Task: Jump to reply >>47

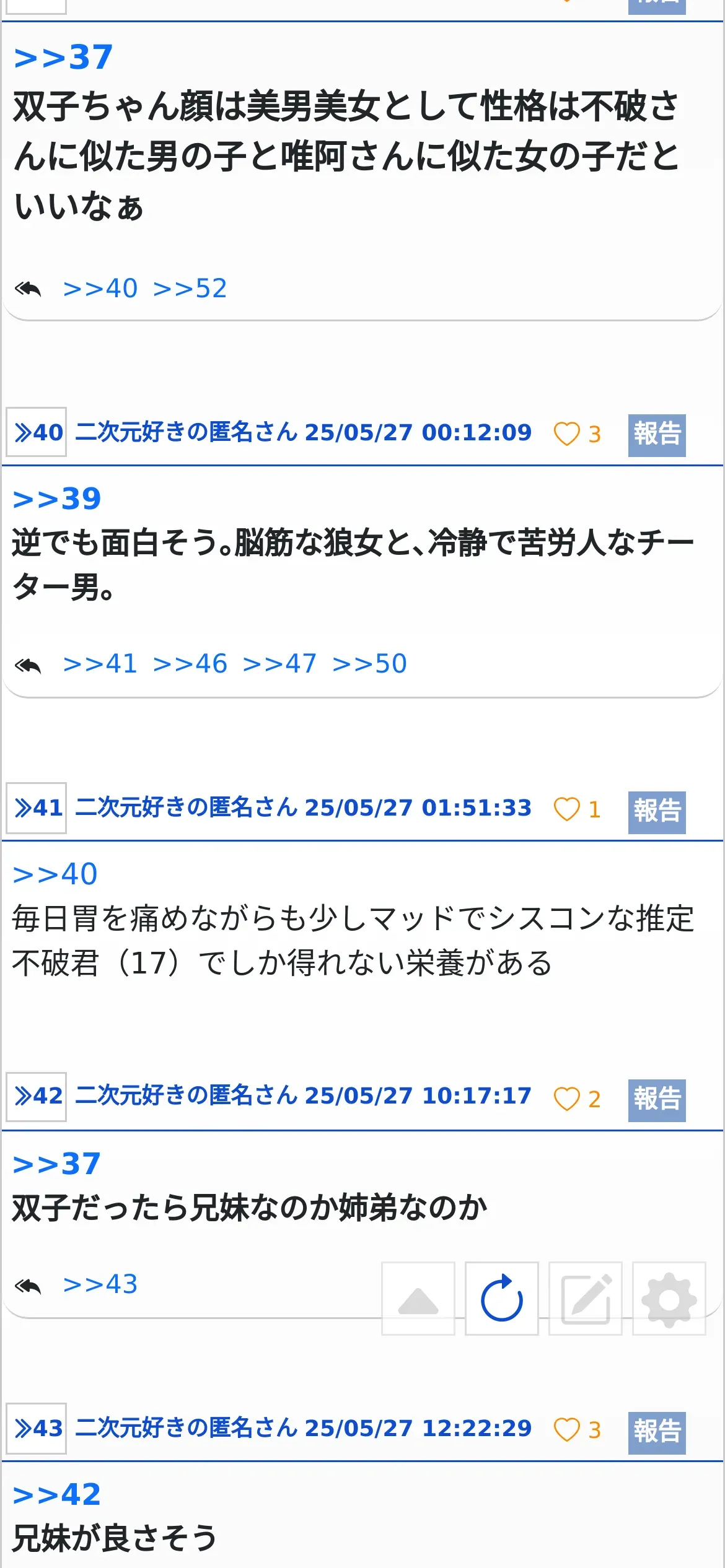Action: click(x=279, y=664)
